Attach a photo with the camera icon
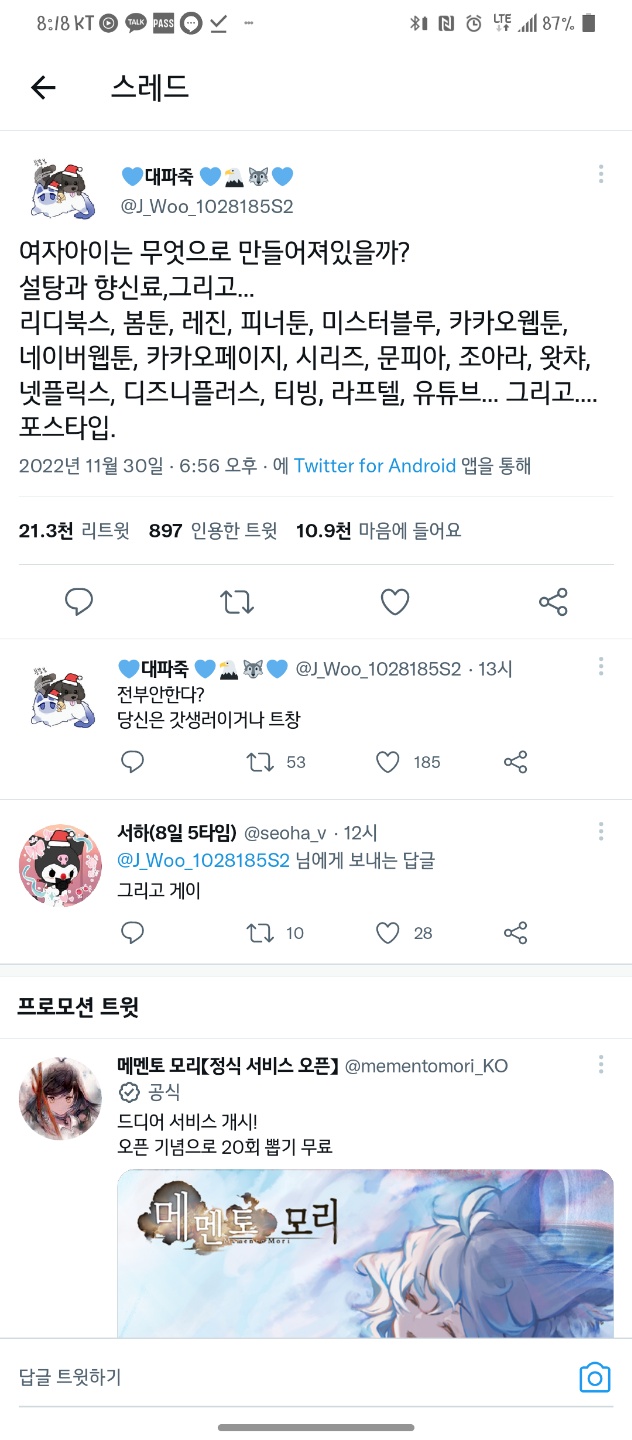This screenshot has height=1440, width=632. pos(595,1377)
